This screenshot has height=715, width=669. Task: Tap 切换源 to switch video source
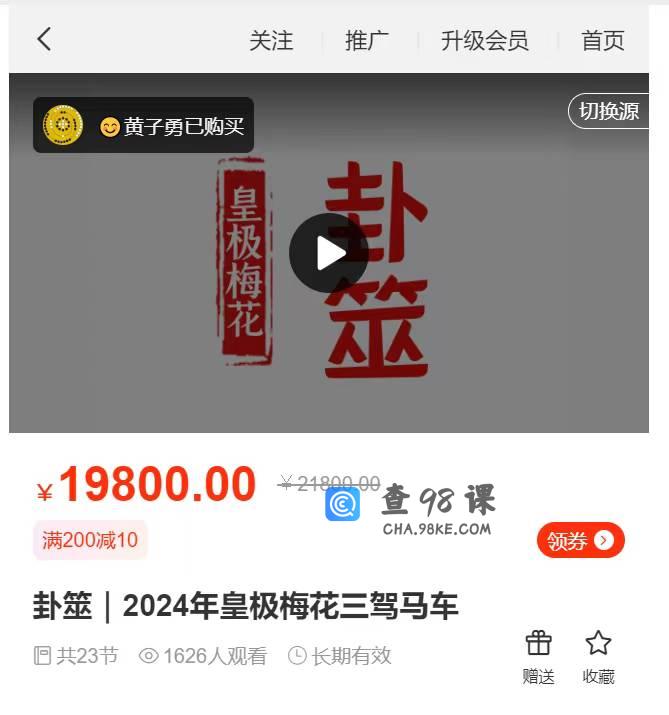(x=609, y=111)
